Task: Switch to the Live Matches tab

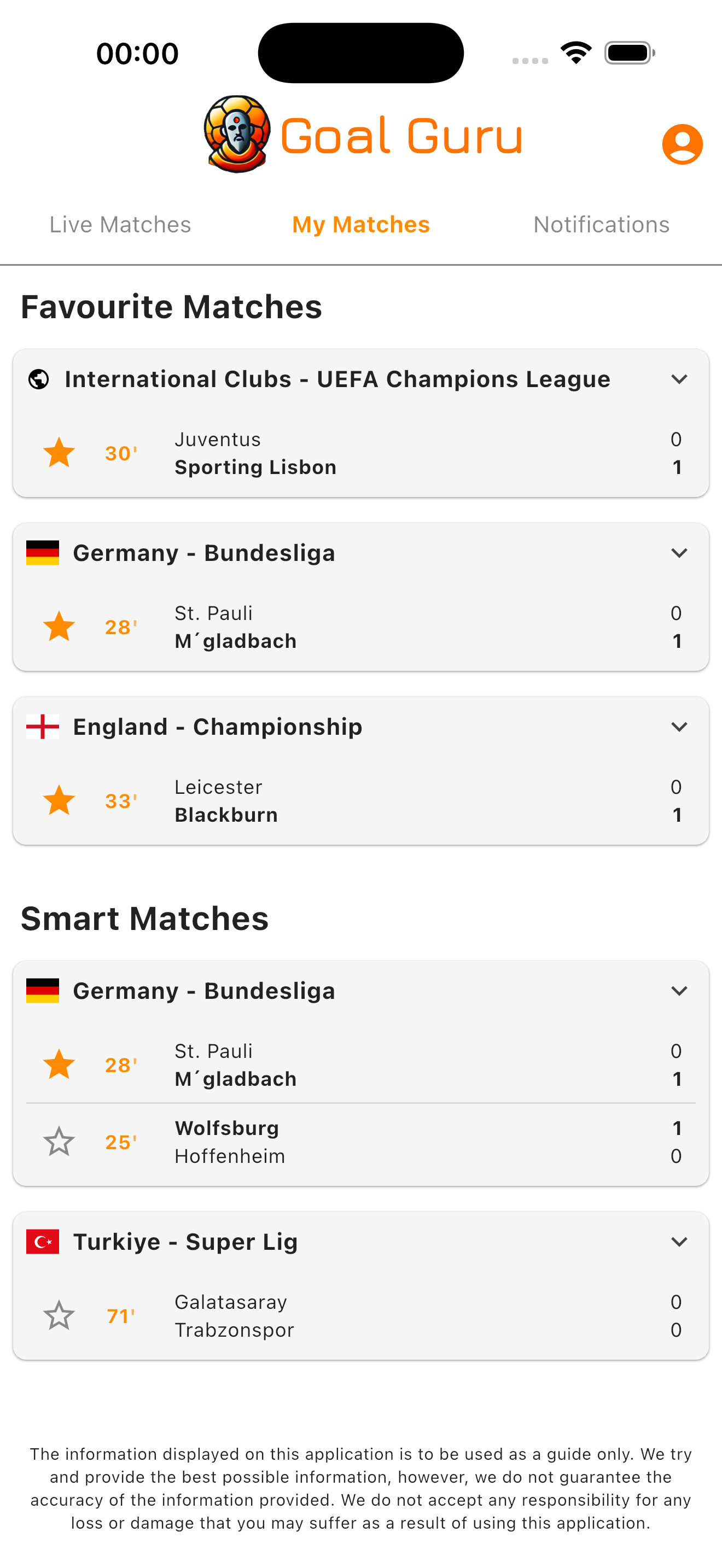Action: [x=120, y=224]
